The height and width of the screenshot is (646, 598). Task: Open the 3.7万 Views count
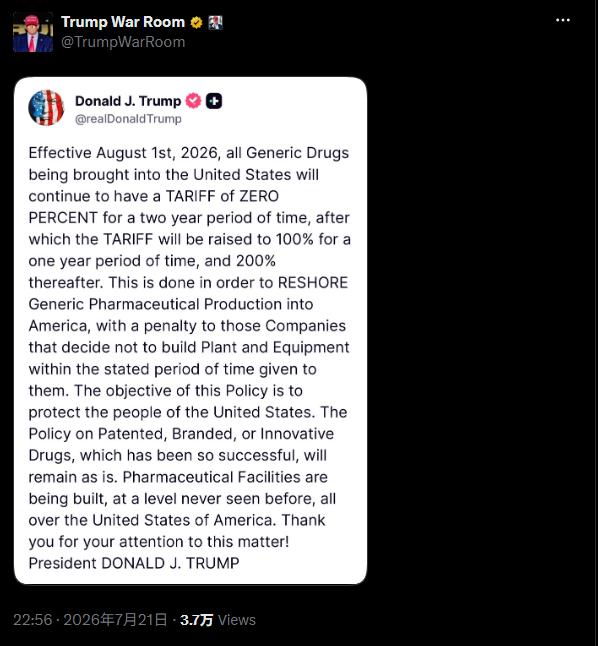(218, 620)
